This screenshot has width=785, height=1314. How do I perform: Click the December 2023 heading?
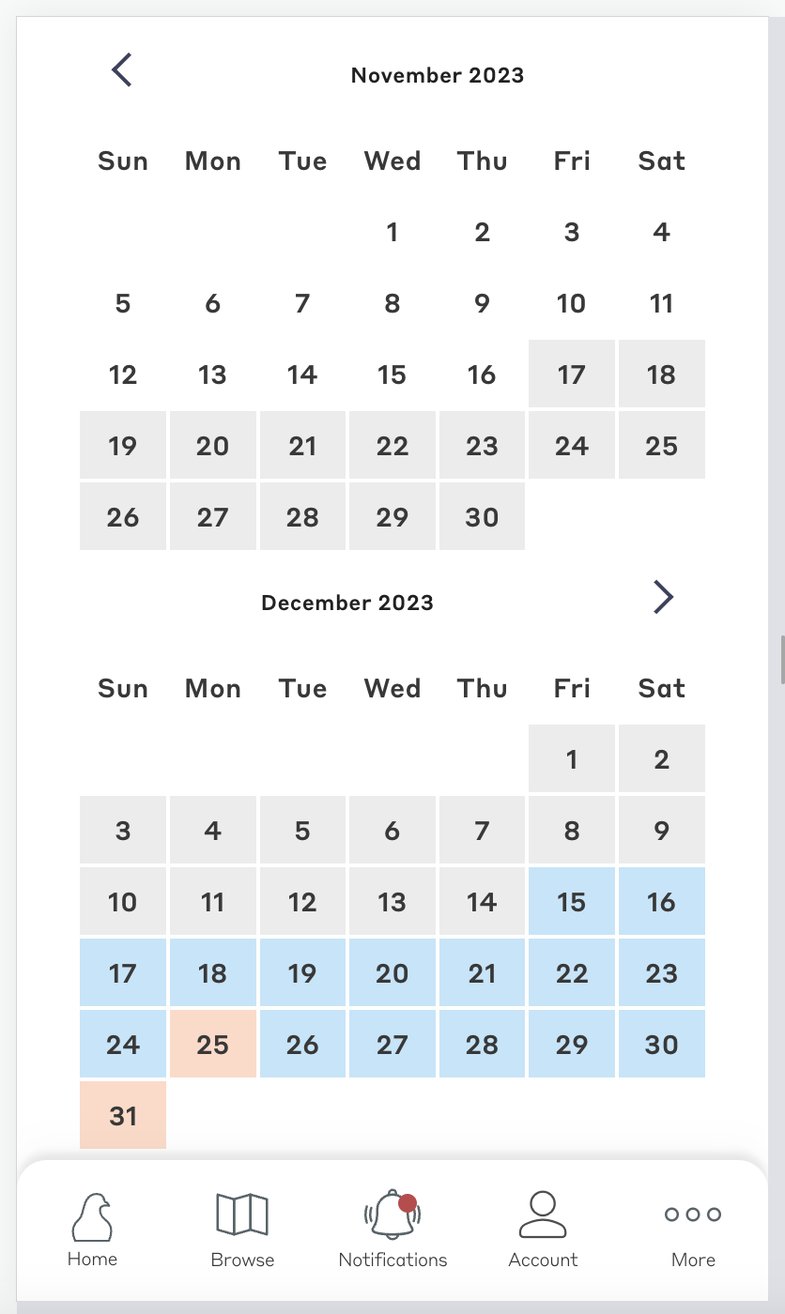pos(347,602)
